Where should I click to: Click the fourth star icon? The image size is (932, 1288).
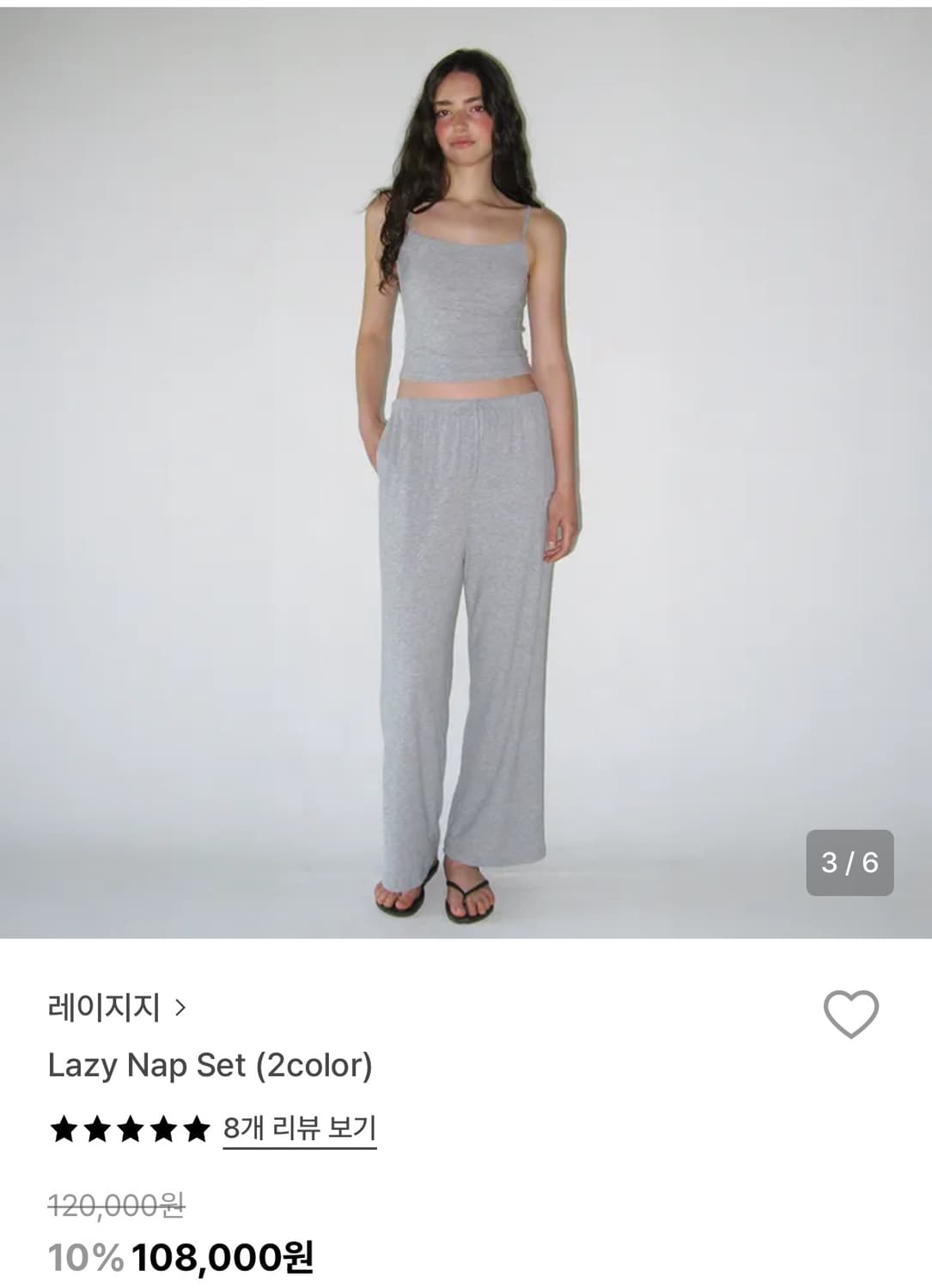tap(164, 1125)
